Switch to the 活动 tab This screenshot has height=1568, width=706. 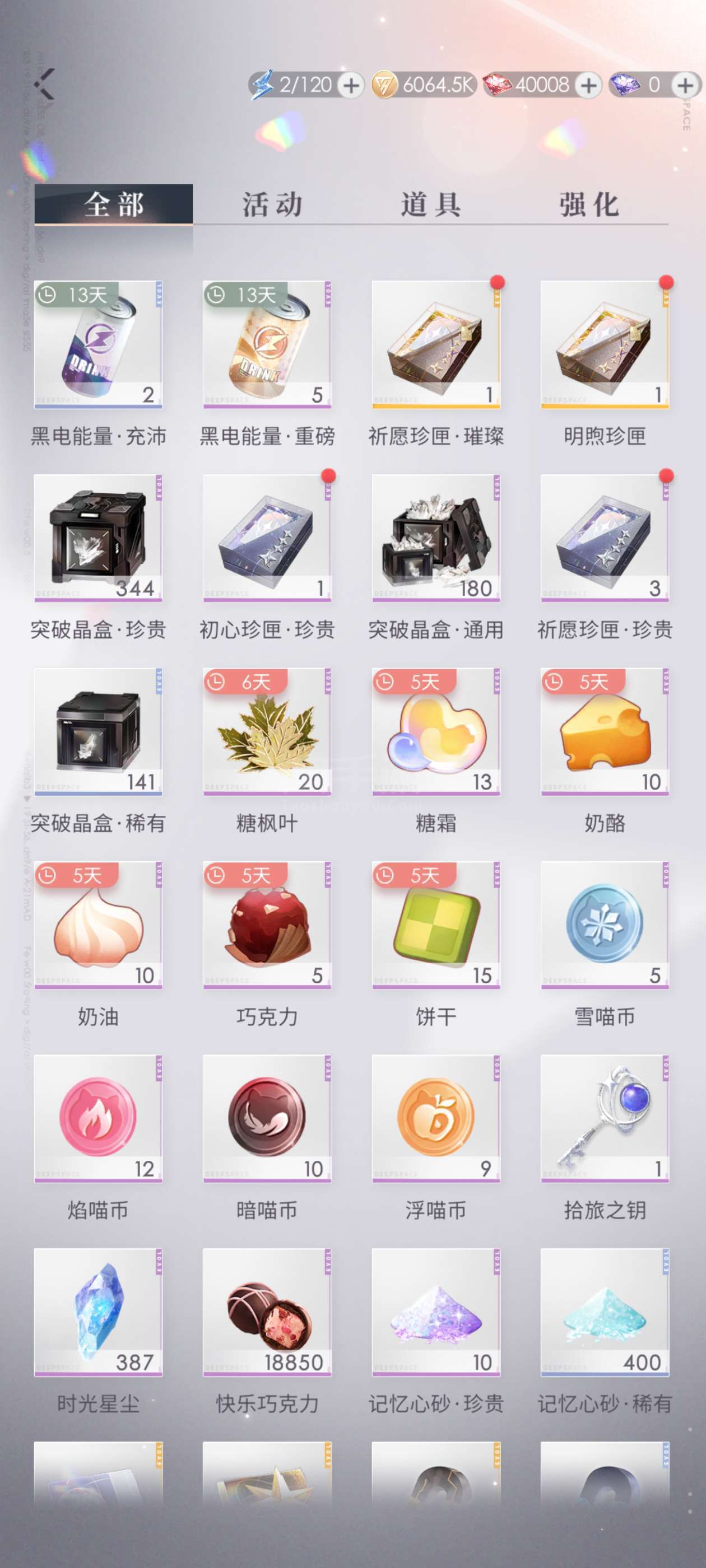(272, 204)
